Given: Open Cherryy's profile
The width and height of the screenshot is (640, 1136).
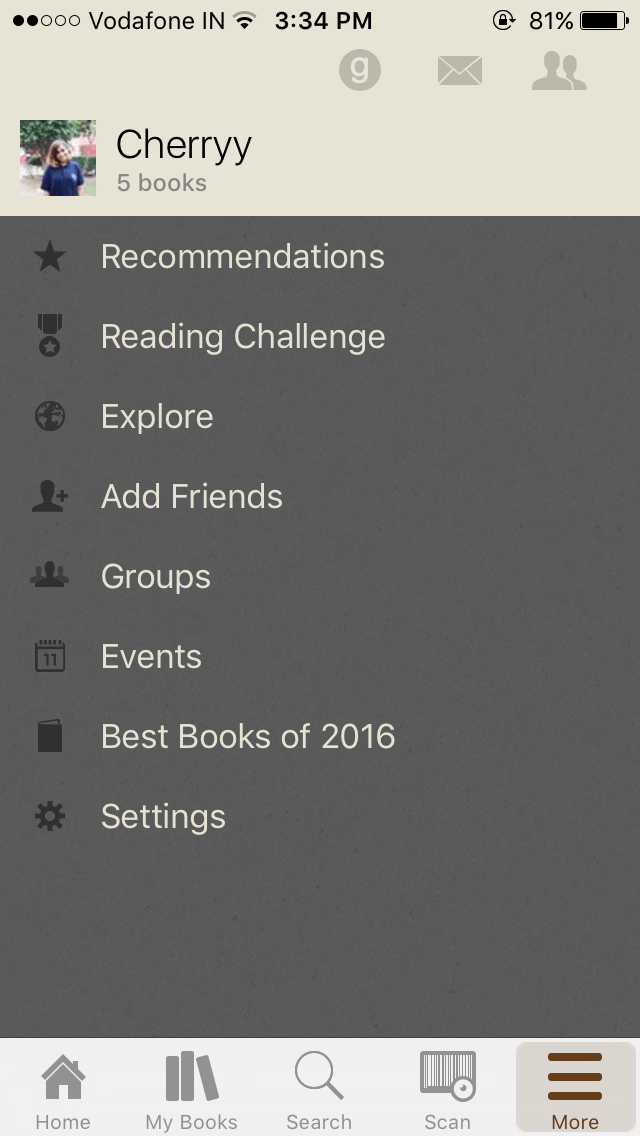Looking at the screenshot, I should point(320,158).
